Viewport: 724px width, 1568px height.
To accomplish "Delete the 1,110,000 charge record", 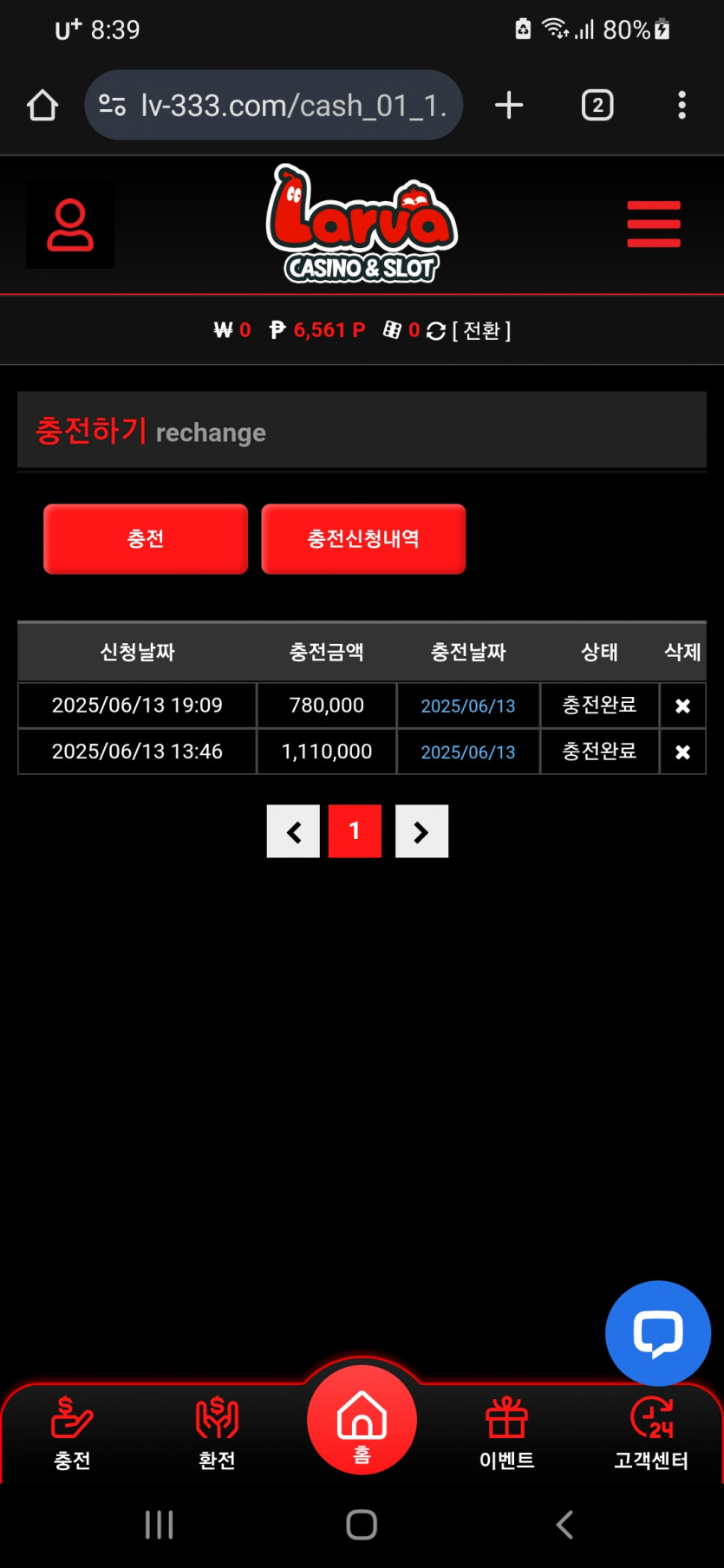I will pos(682,751).
